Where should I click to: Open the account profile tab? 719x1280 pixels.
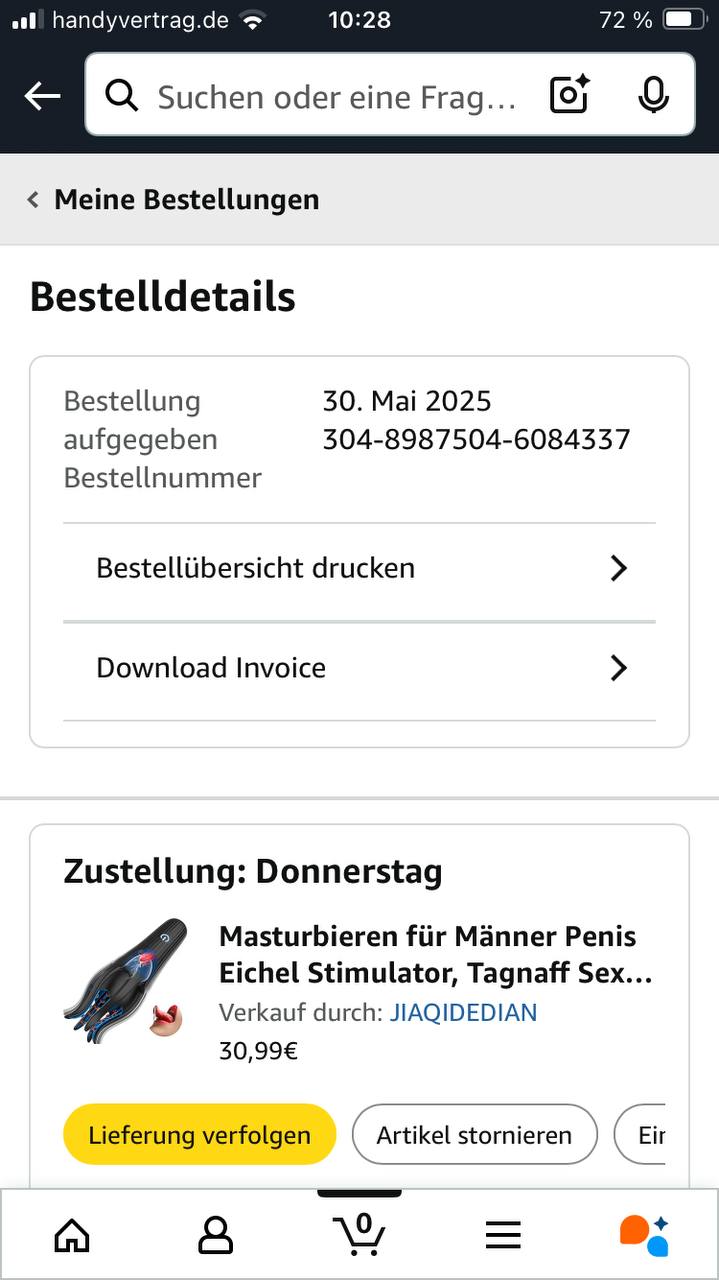point(215,1235)
